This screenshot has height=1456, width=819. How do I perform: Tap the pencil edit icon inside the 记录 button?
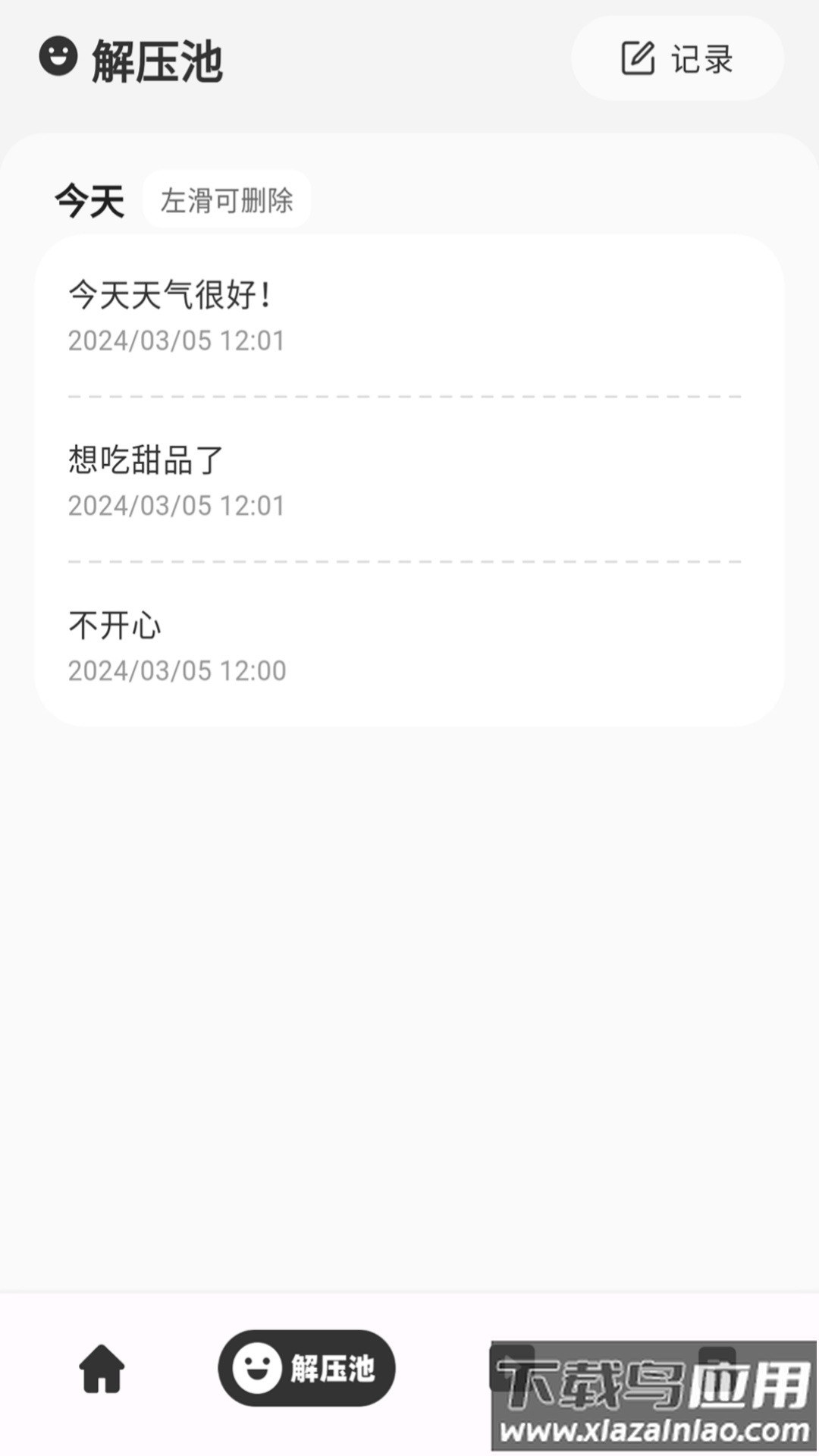(637, 59)
